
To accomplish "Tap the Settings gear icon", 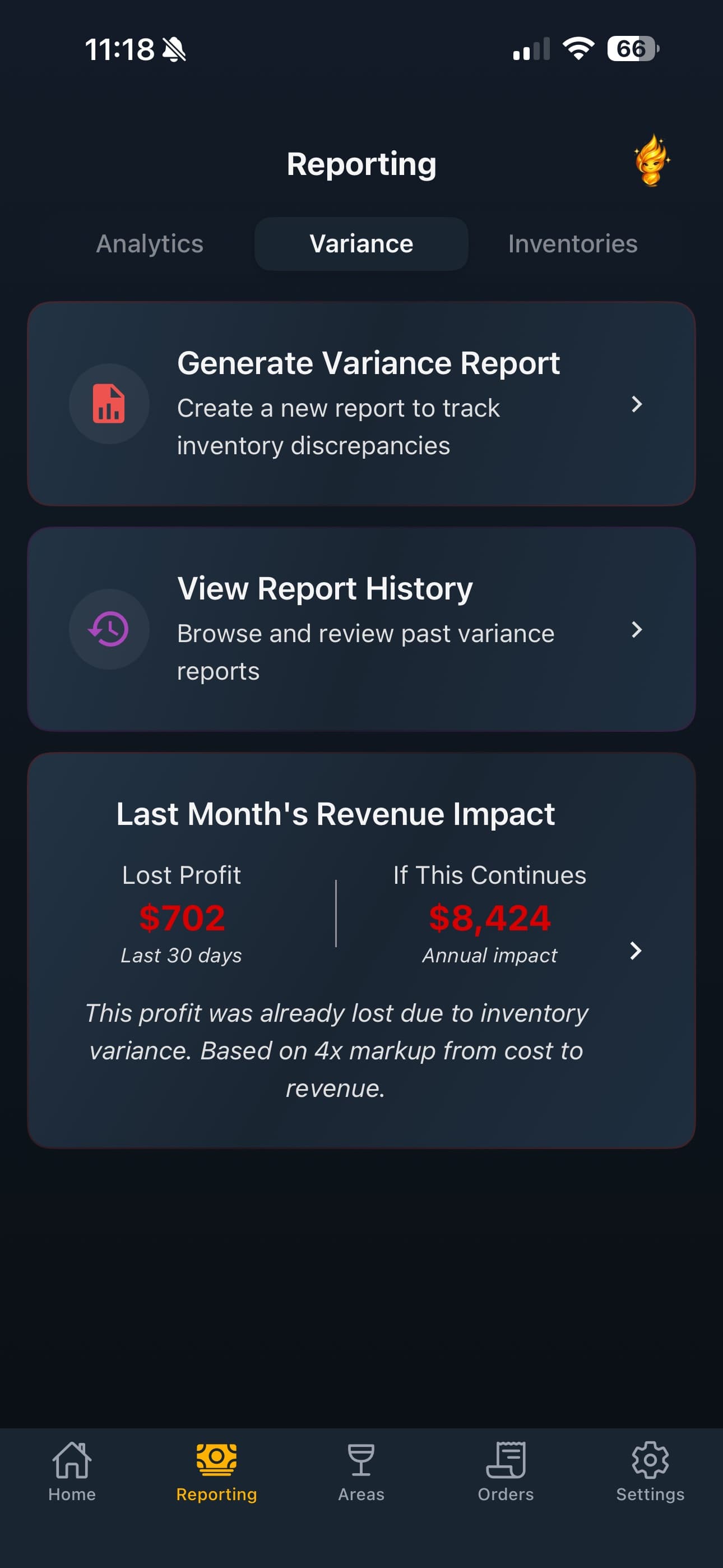I will [x=650, y=1460].
